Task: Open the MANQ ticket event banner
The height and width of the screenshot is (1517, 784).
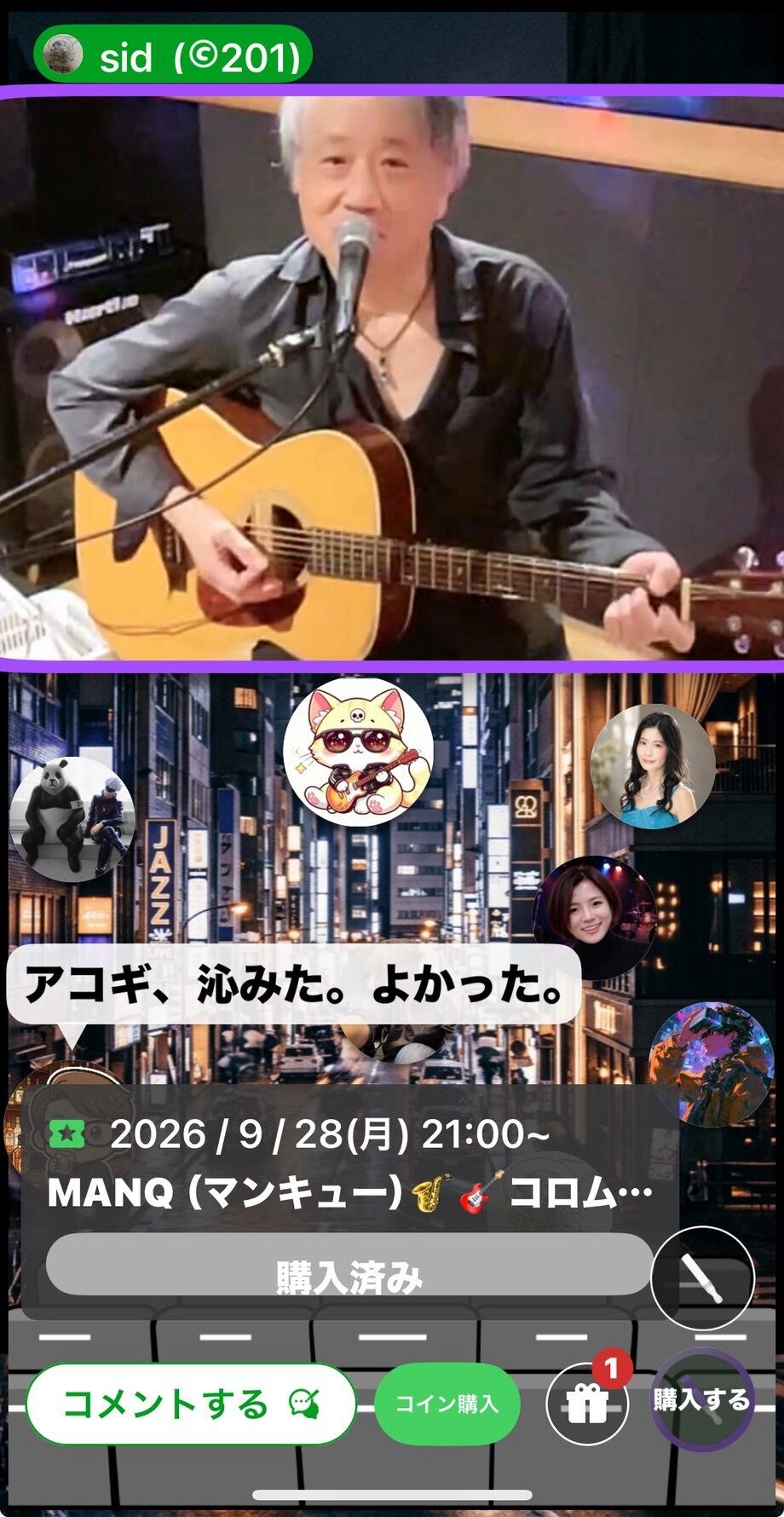Action: 349,1164
